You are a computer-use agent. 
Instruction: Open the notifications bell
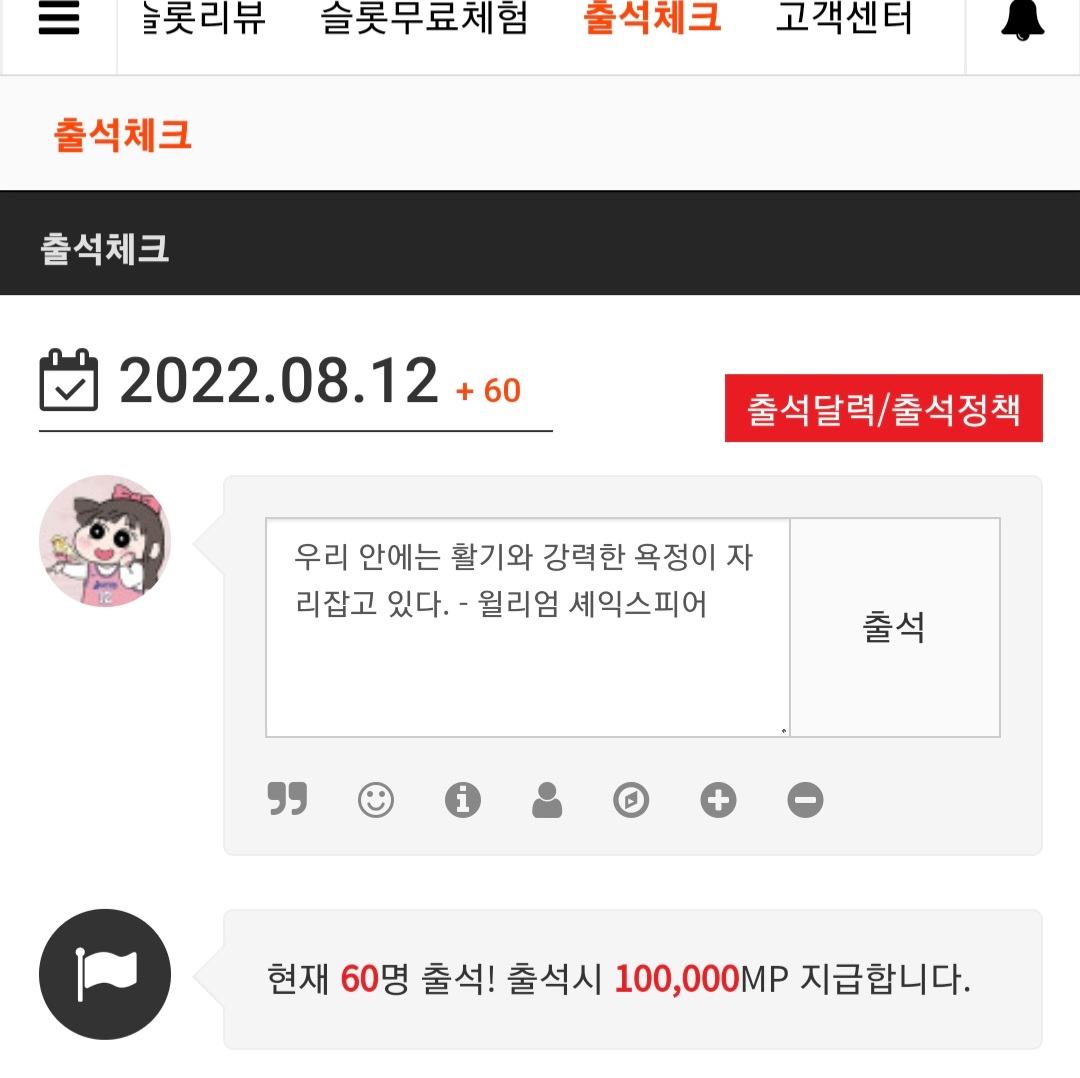point(1022,20)
